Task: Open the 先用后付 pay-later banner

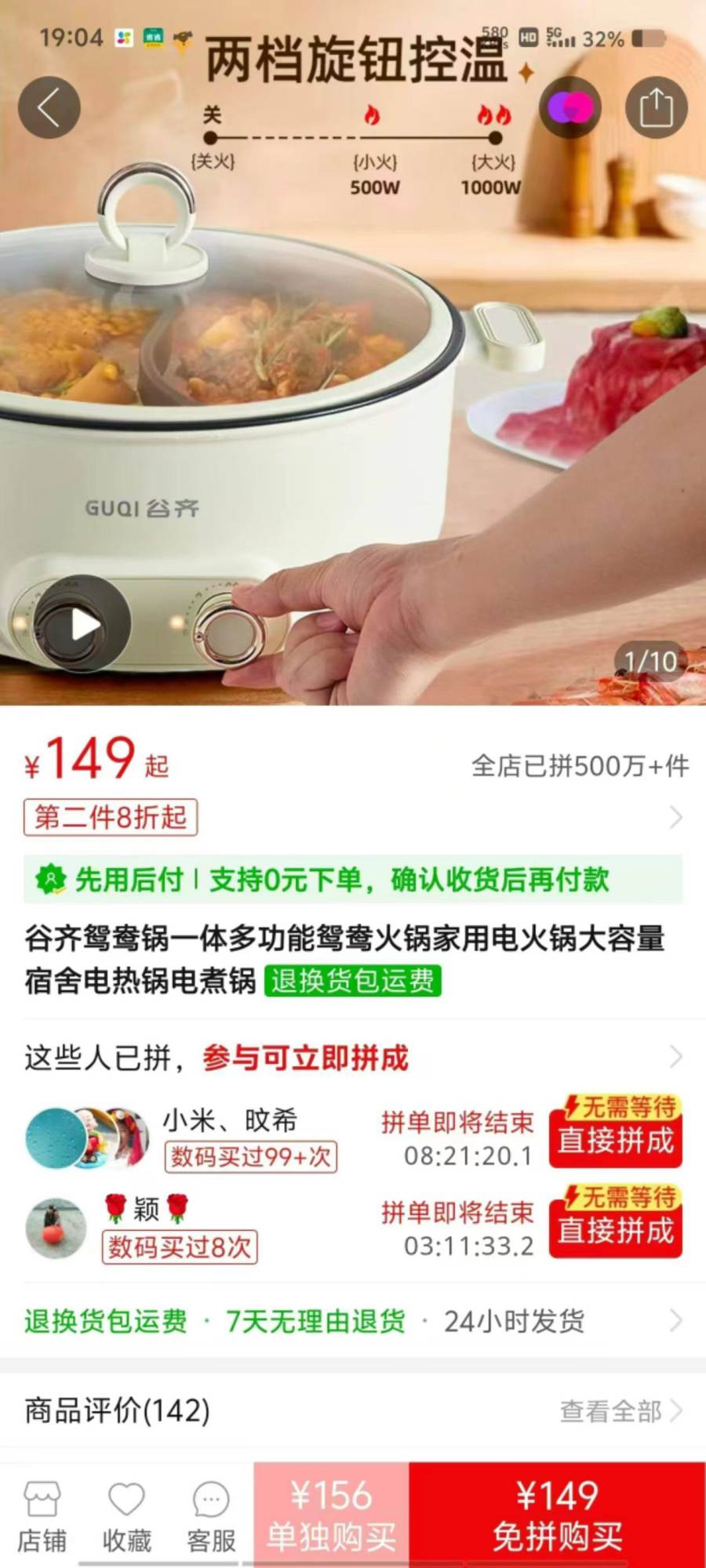Action: point(352,880)
